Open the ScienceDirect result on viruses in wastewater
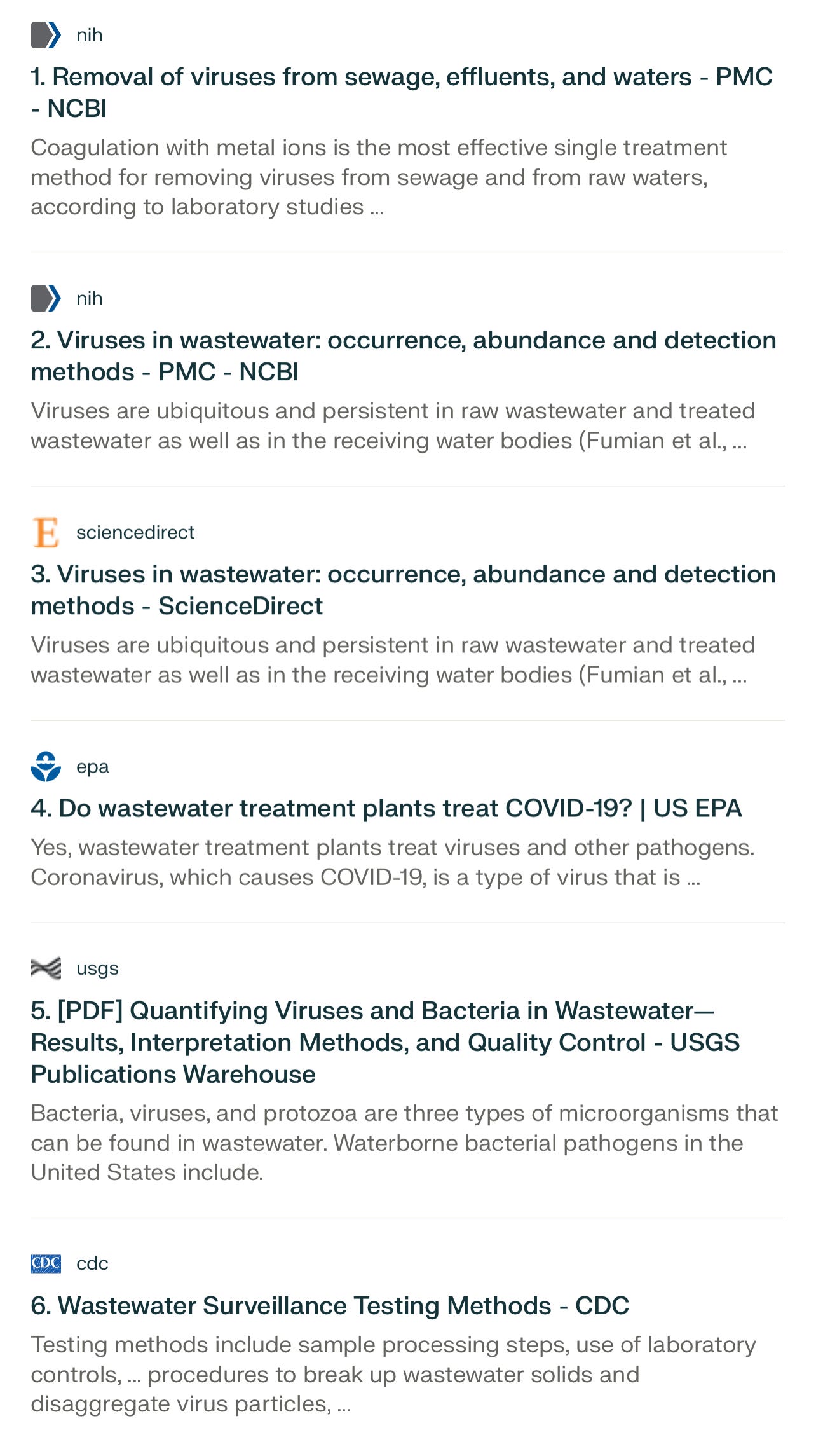816x1456 pixels. click(x=403, y=590)
